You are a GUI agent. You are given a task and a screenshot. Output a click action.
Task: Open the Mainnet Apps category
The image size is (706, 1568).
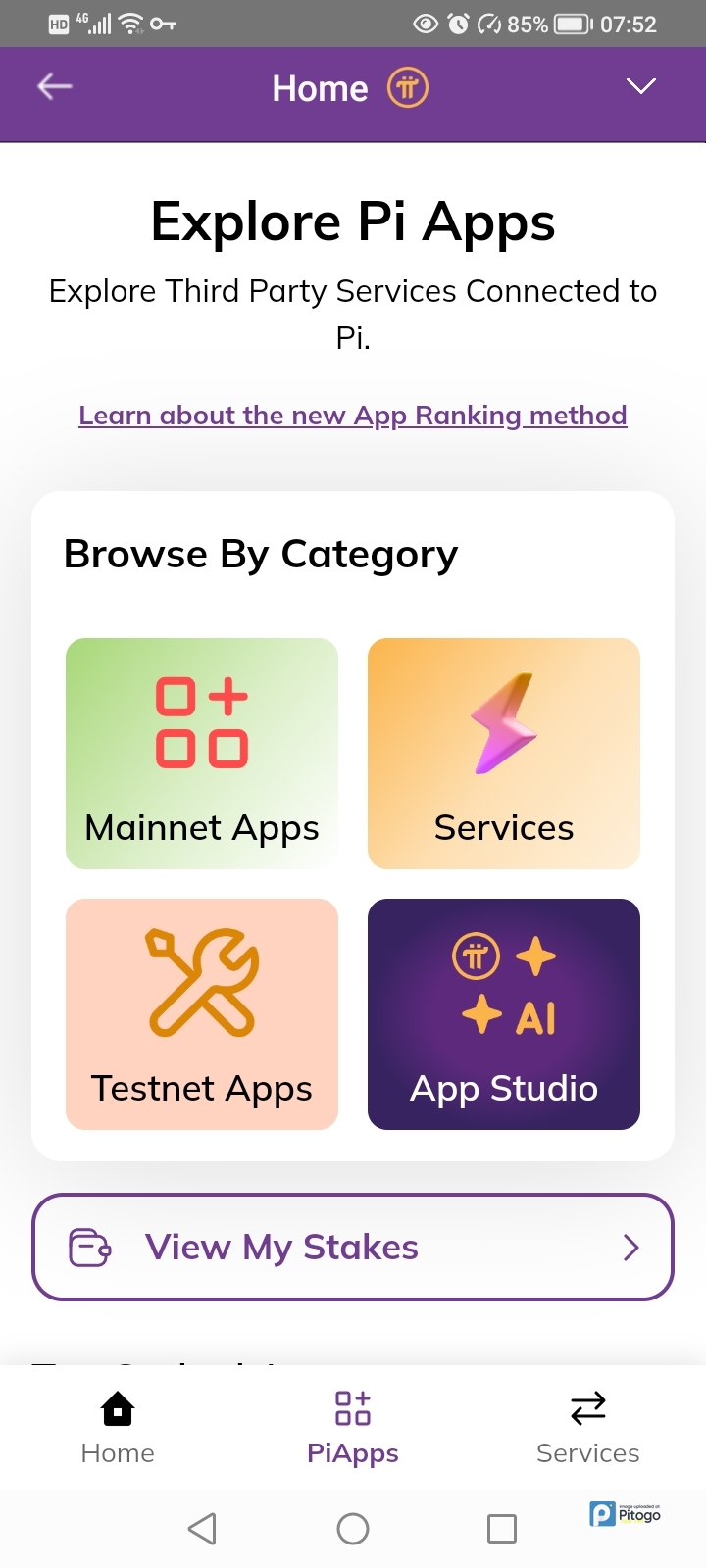pyautogui.click(x=202, y=753)
